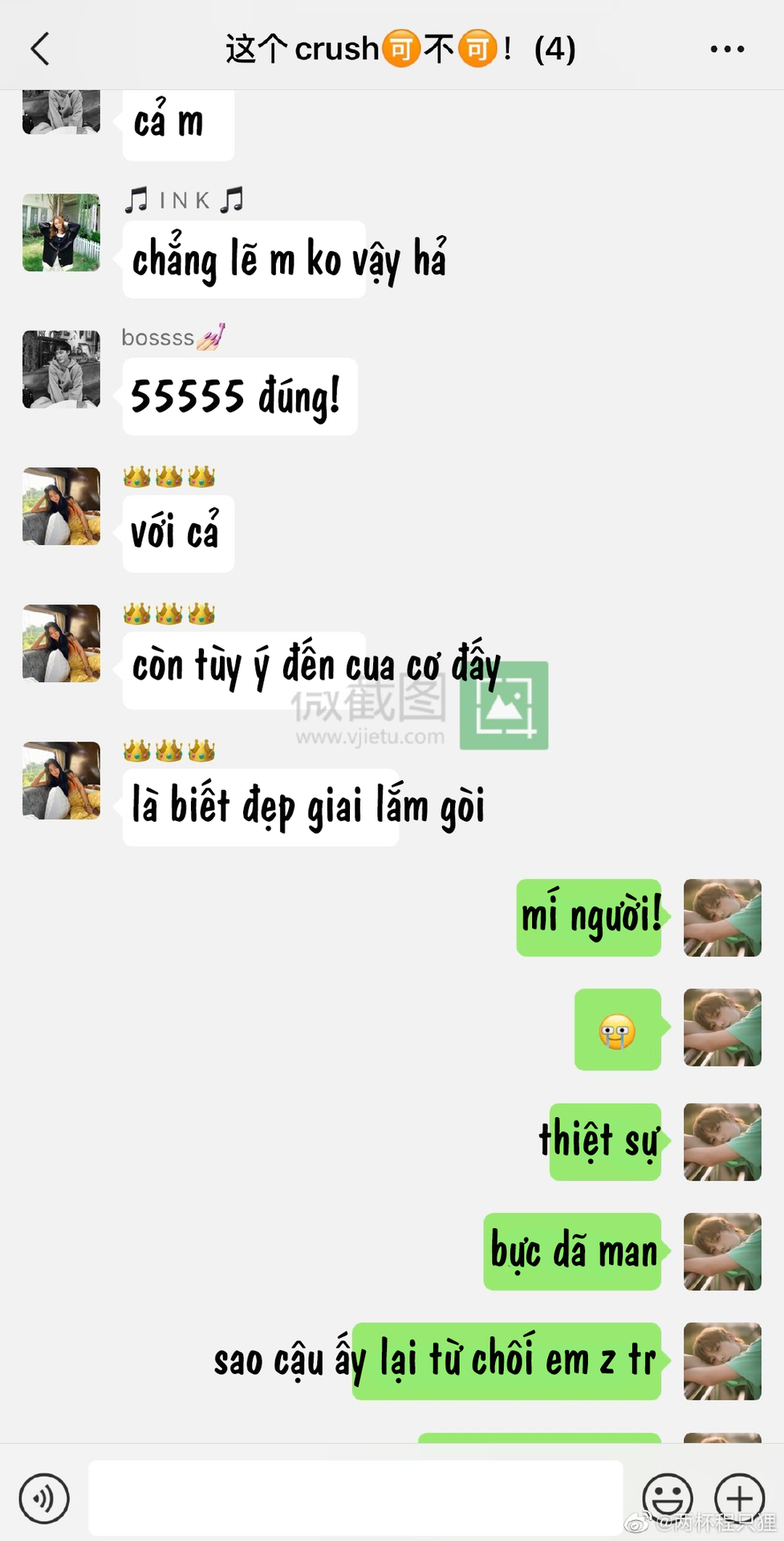Open the three-dot chat options menu

tap(727, 49)
